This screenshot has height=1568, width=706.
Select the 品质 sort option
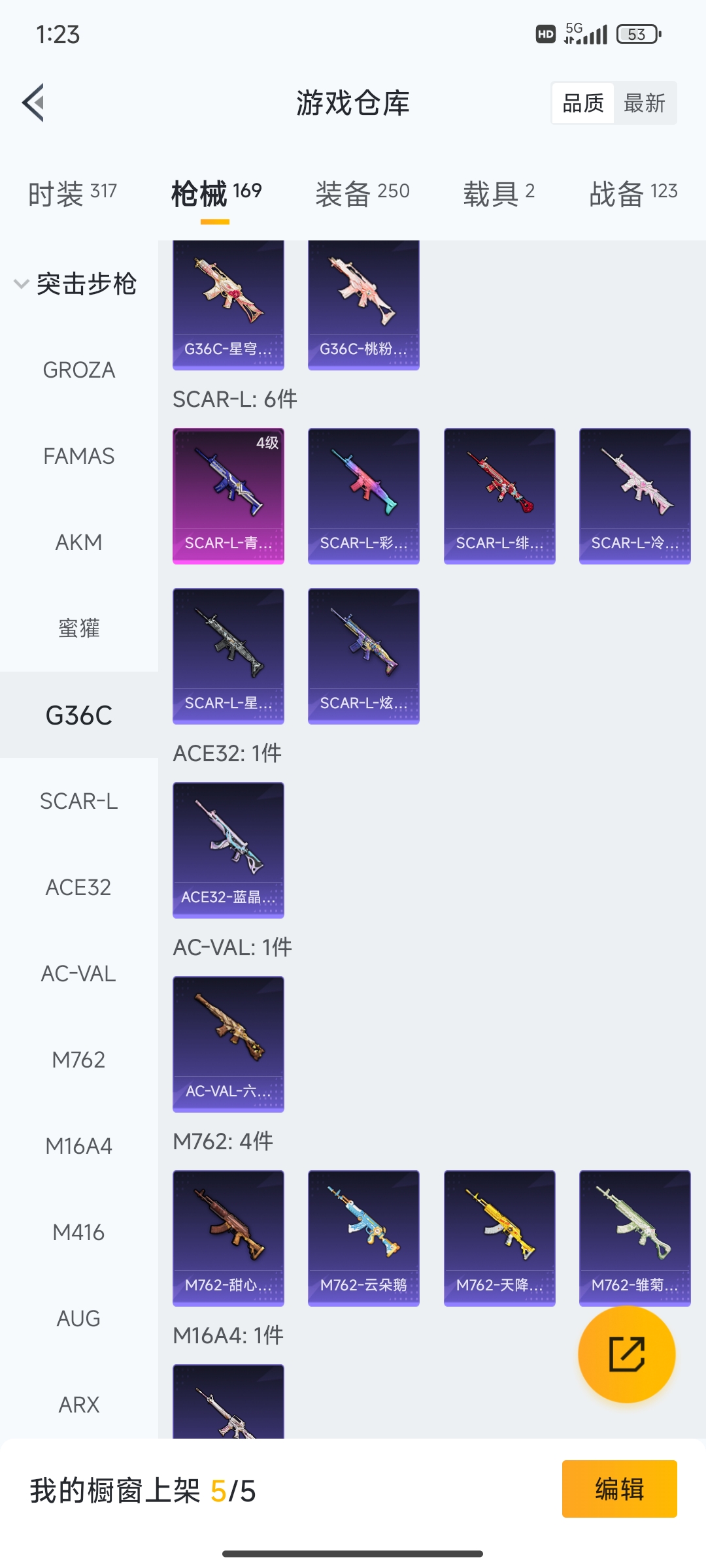tap(583, 103)
